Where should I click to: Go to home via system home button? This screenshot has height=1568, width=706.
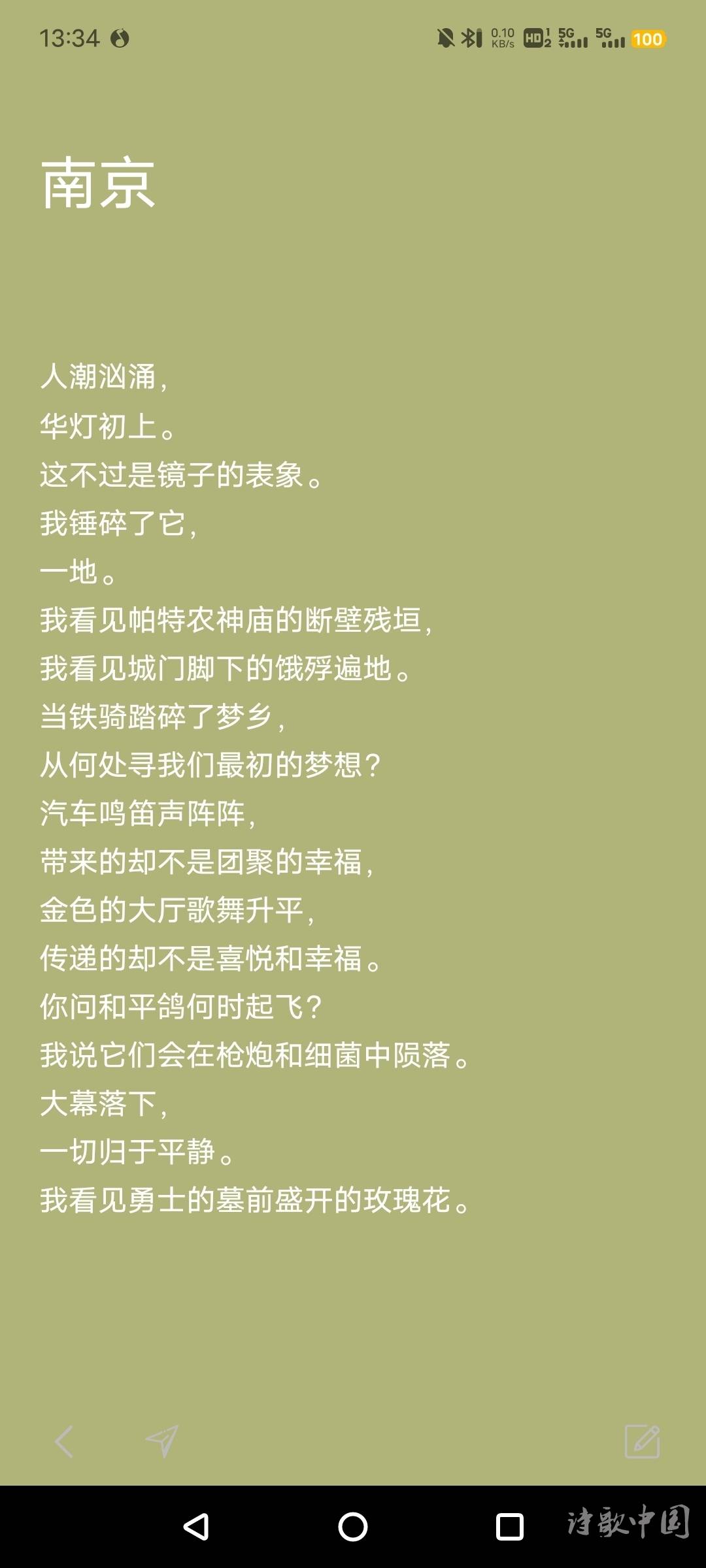[353, 1527]
